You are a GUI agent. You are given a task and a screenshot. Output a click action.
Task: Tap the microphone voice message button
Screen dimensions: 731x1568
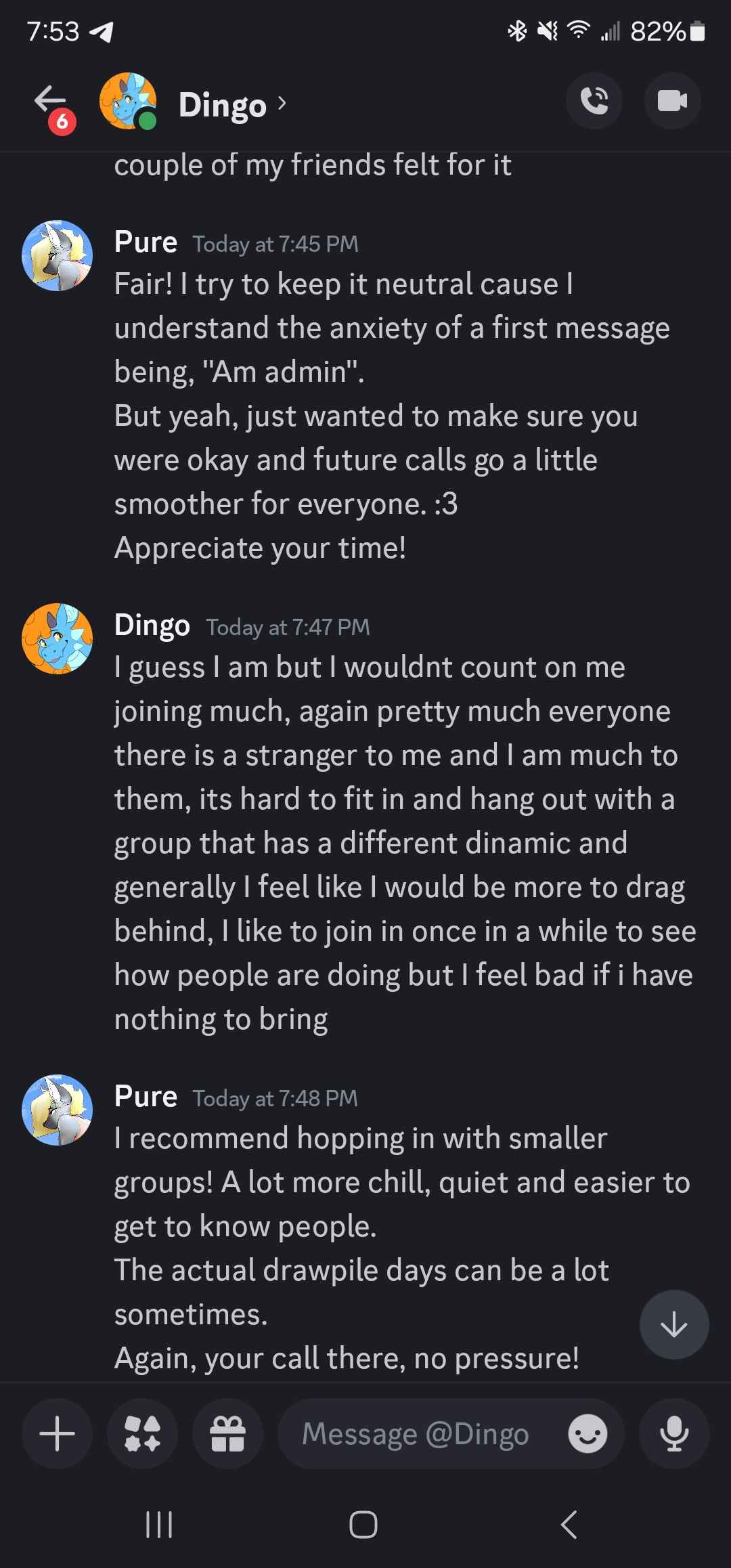pyautogui.click(x=674, y=1433)
